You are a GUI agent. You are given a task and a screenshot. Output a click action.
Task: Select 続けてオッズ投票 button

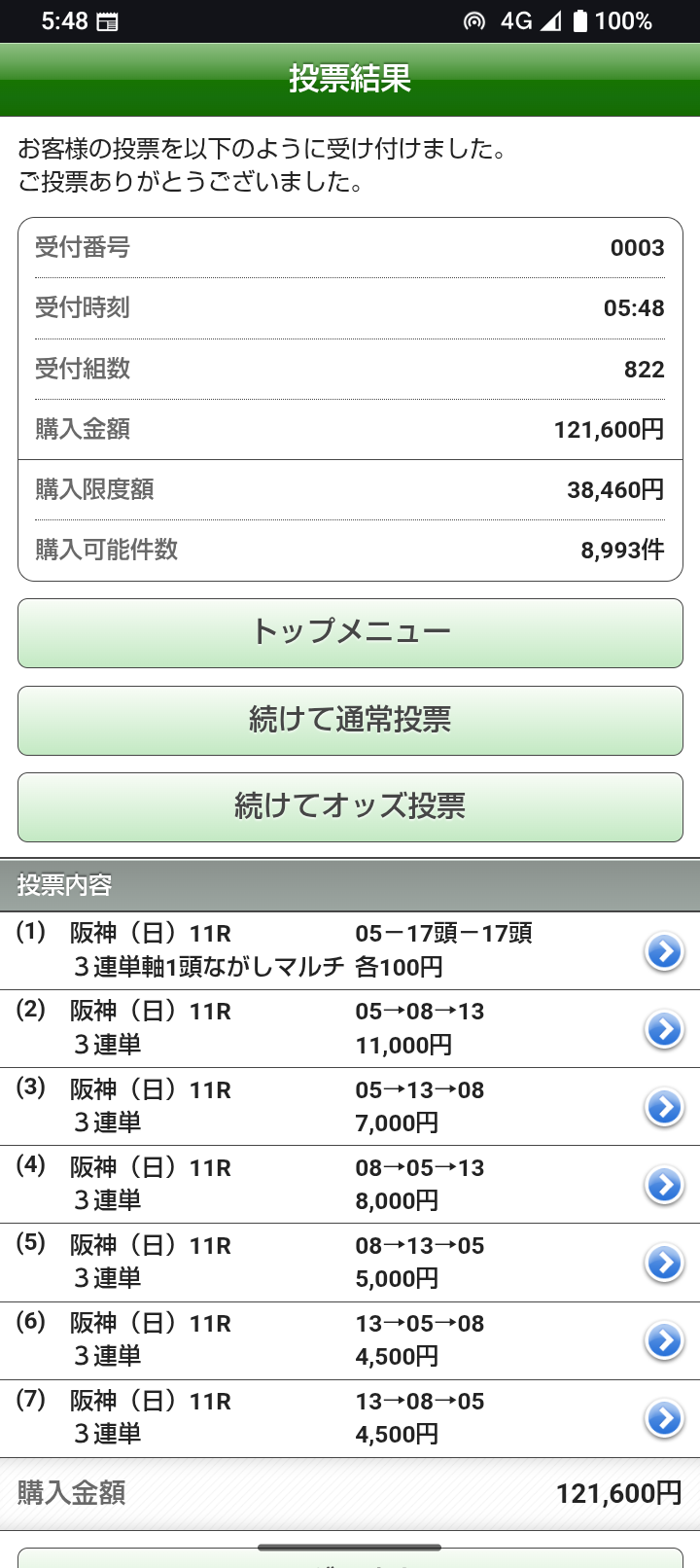click(x=350, y=806)
